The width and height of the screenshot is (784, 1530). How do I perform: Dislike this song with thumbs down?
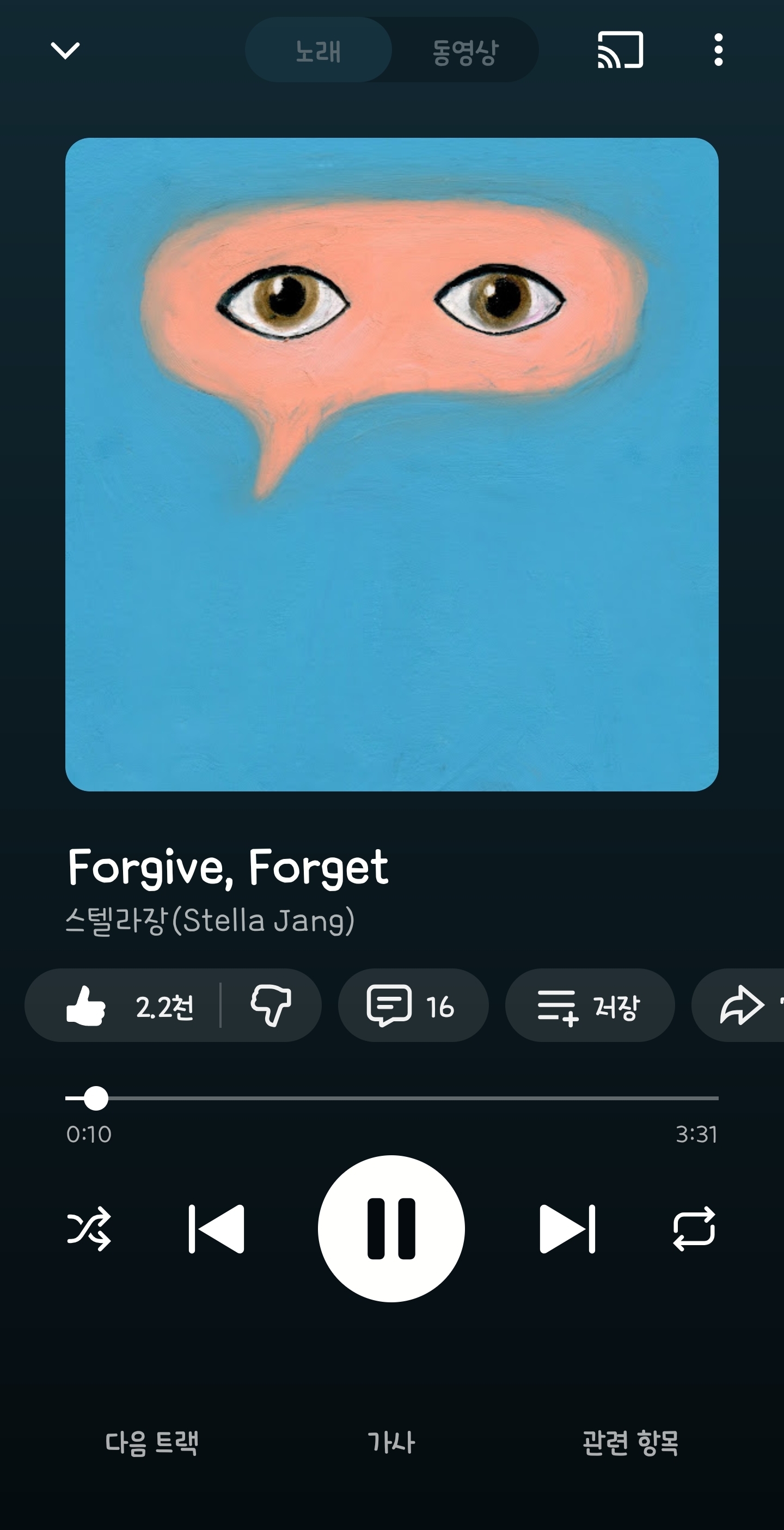(x=271, y=1005)
